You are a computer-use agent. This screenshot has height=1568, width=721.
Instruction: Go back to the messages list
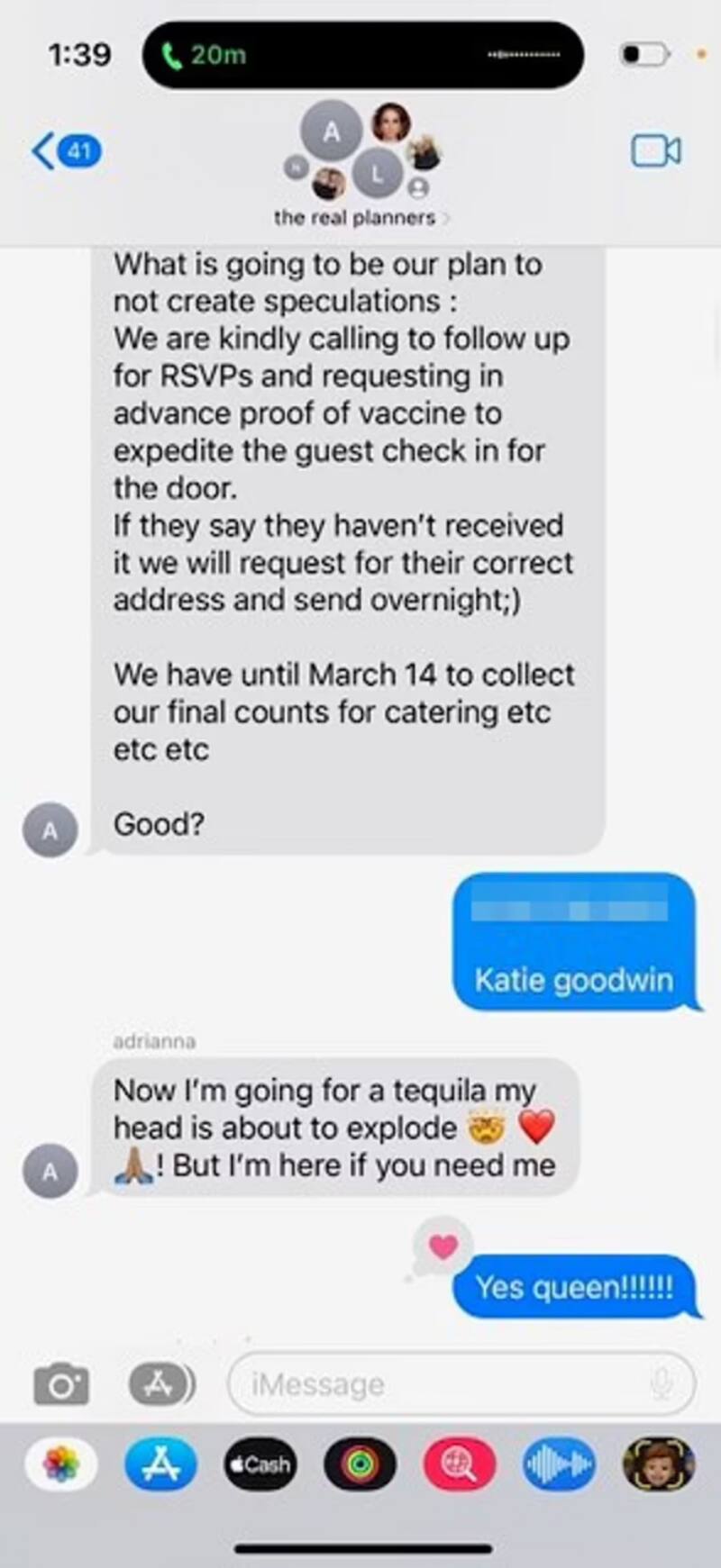click(65, 150)
